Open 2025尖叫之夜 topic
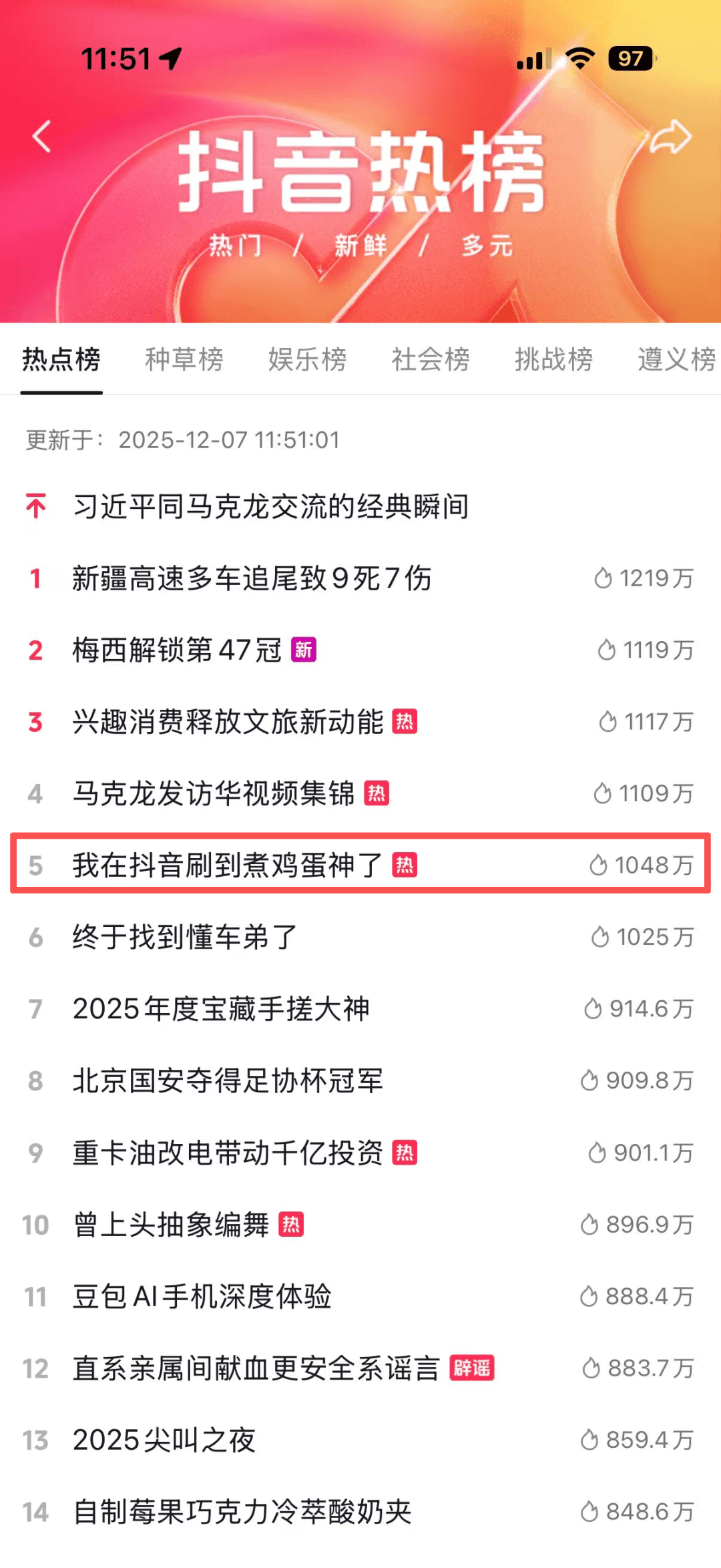This screenshot has width=721, height=1568. 164,1440
